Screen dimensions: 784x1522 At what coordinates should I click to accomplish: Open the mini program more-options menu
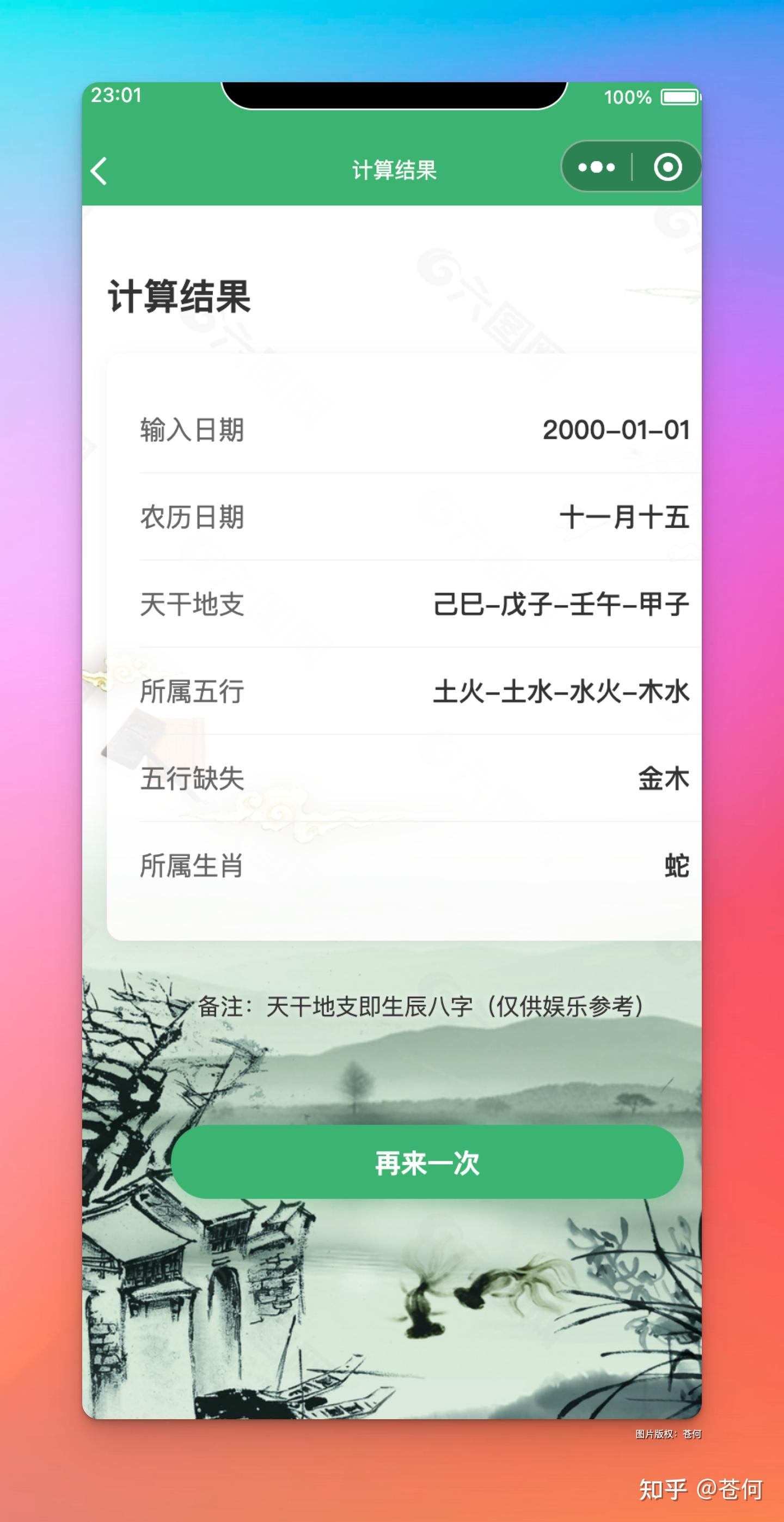pyautogui.click(x=596, y=167)
